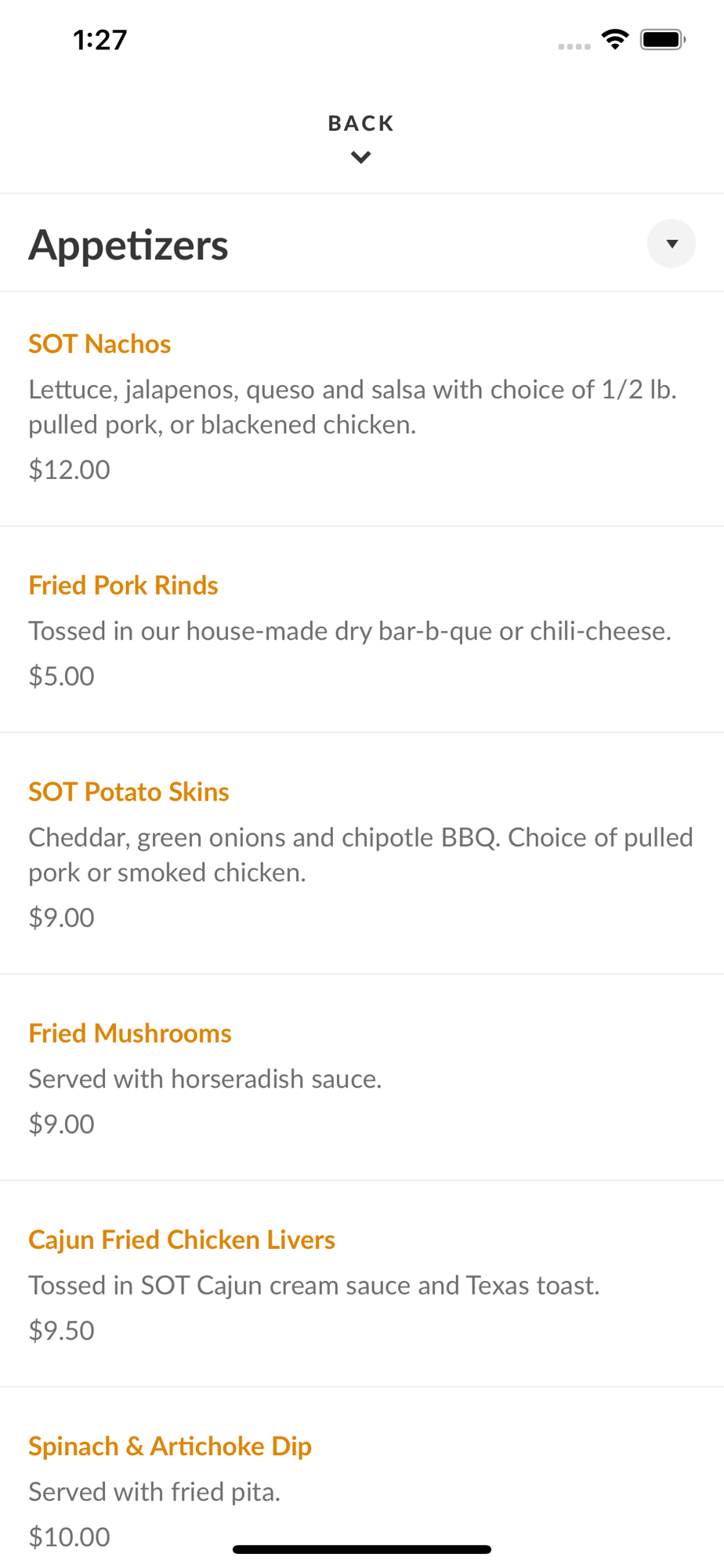Screen dimensions: 724x1568
Task: Open Fried Pork Rinds item
Action: (x=123, y=586)
